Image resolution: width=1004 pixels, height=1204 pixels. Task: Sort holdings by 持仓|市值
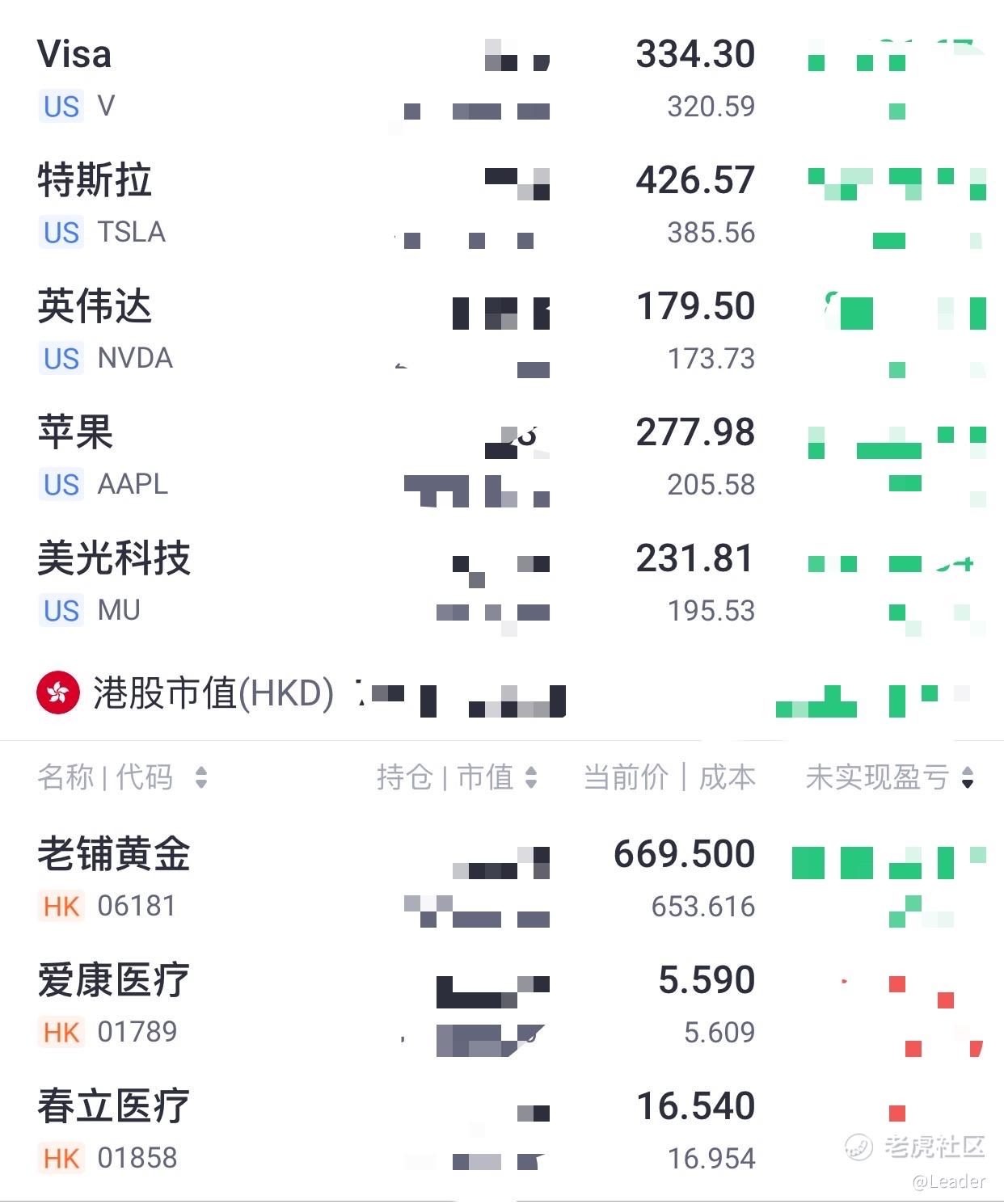click(457, 777)
